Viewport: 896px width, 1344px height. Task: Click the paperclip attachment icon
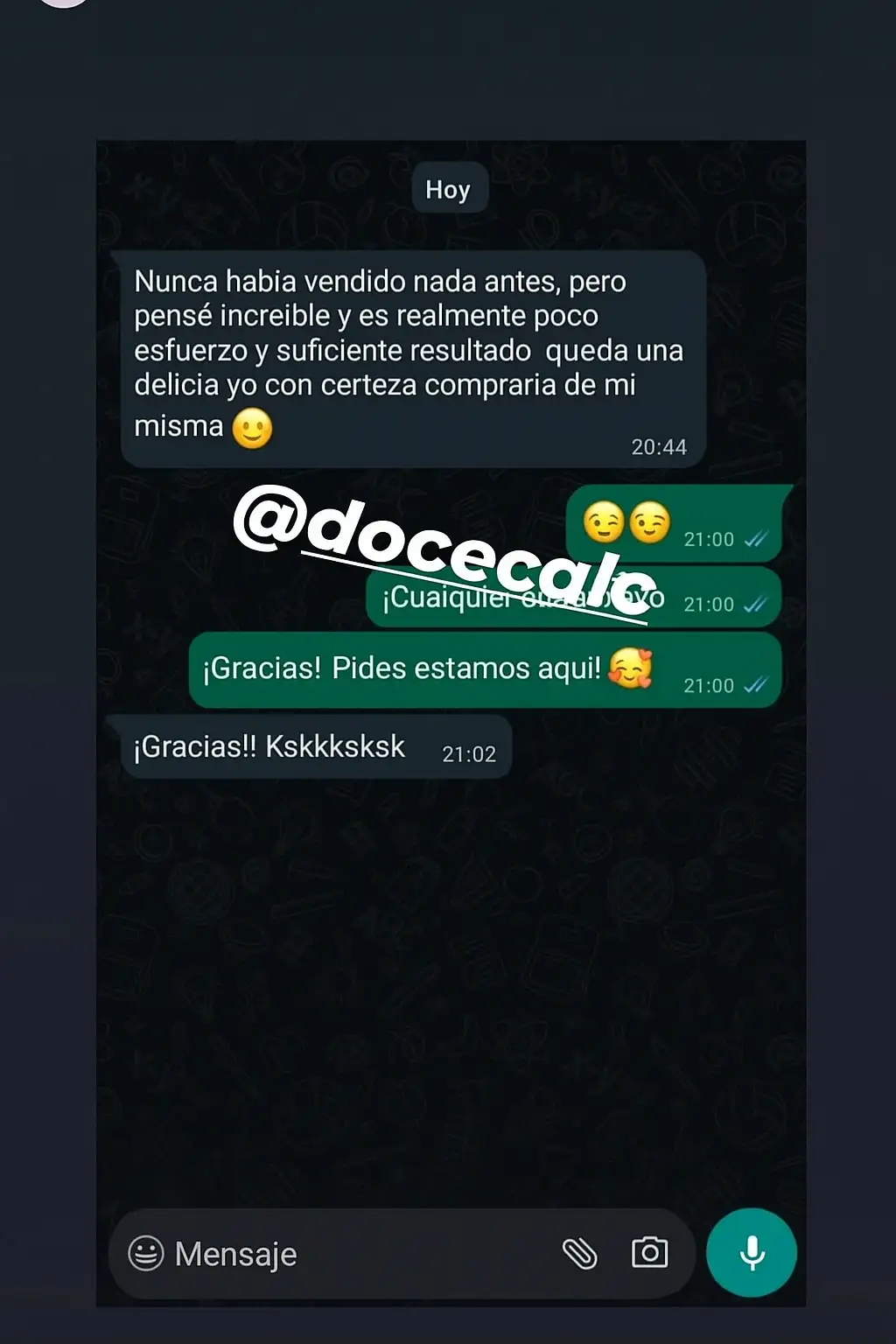tap(577, 1253)
